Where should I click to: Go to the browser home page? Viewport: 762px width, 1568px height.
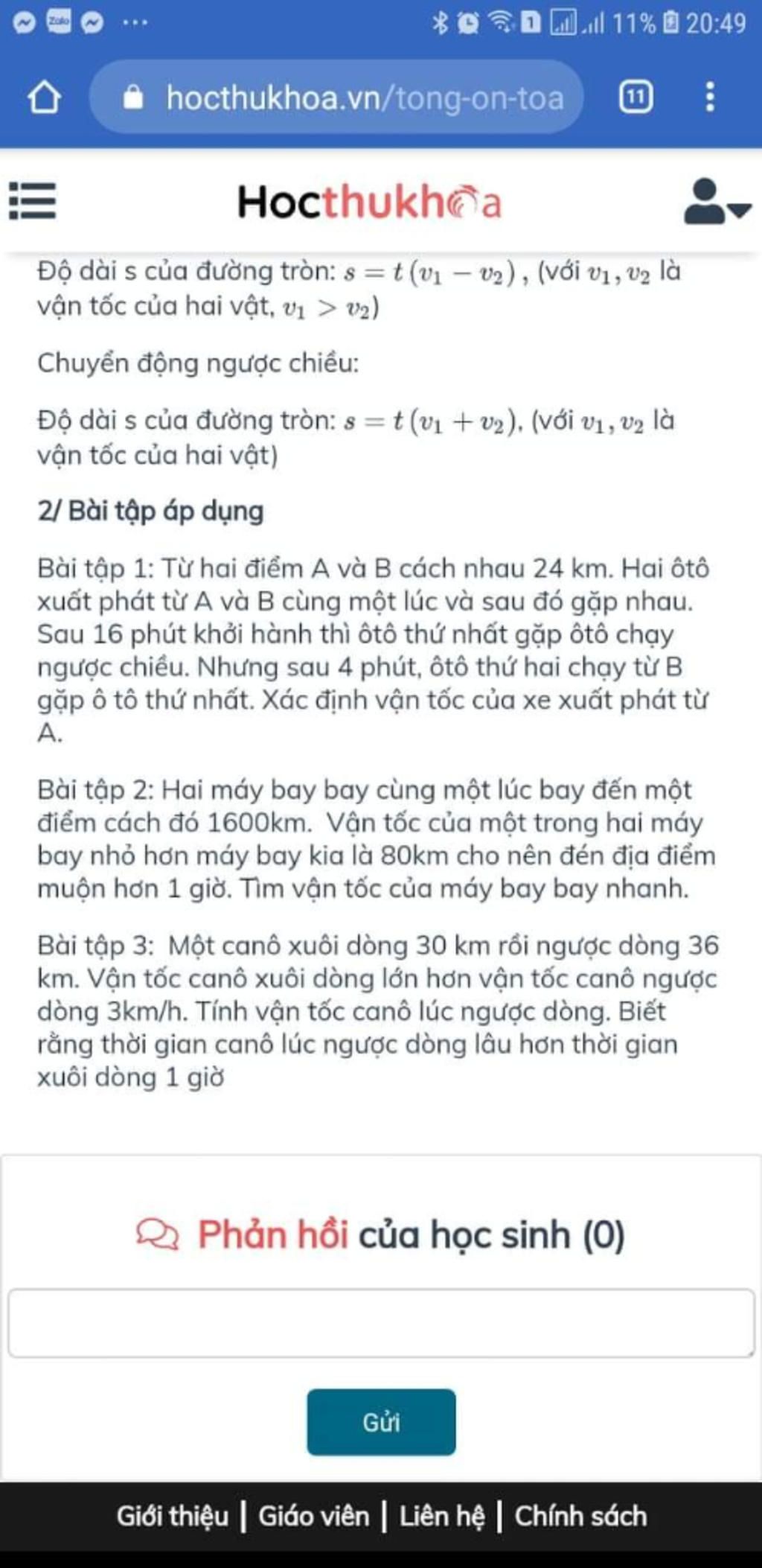click(44, 98)
